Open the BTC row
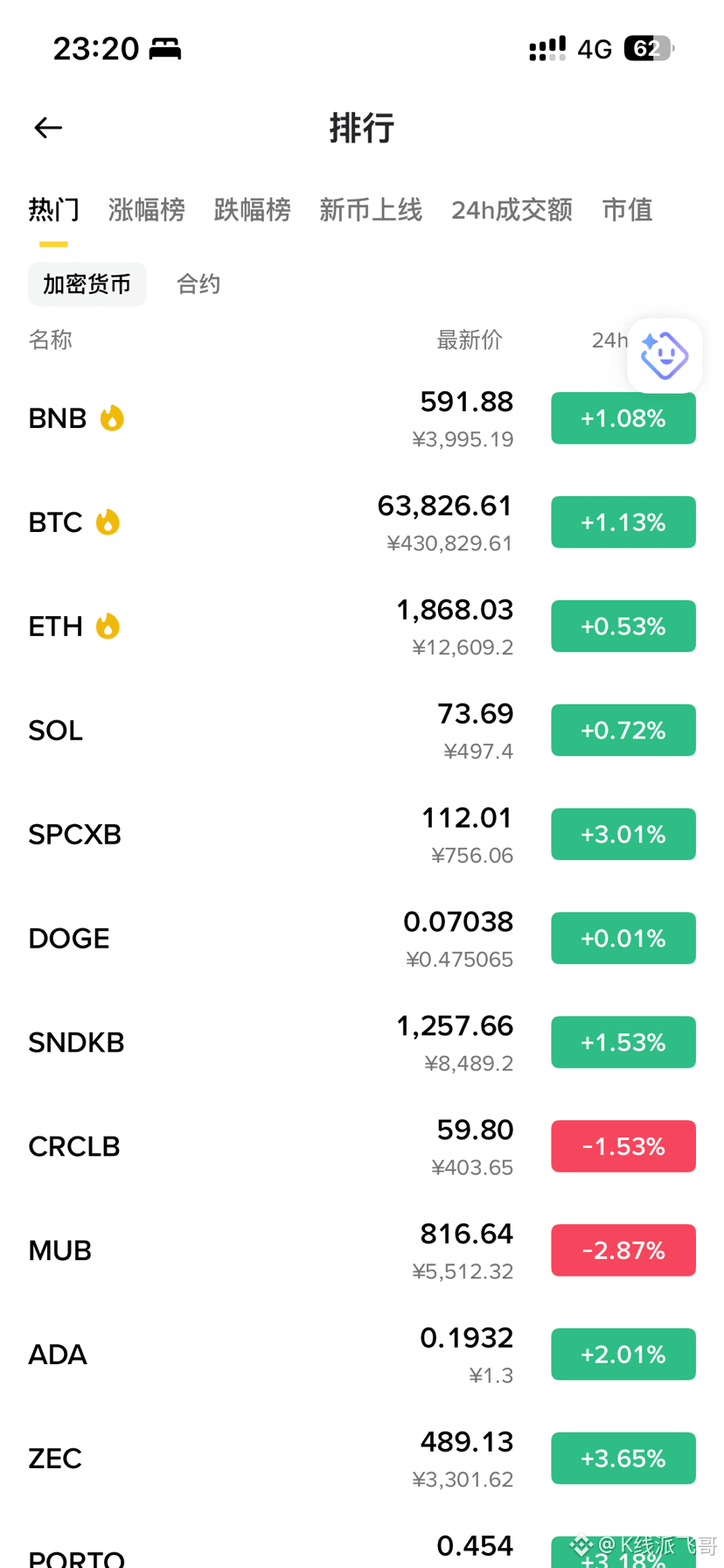Image resolution: width=724 pixels, height=1568 pixels. [362, 522]
